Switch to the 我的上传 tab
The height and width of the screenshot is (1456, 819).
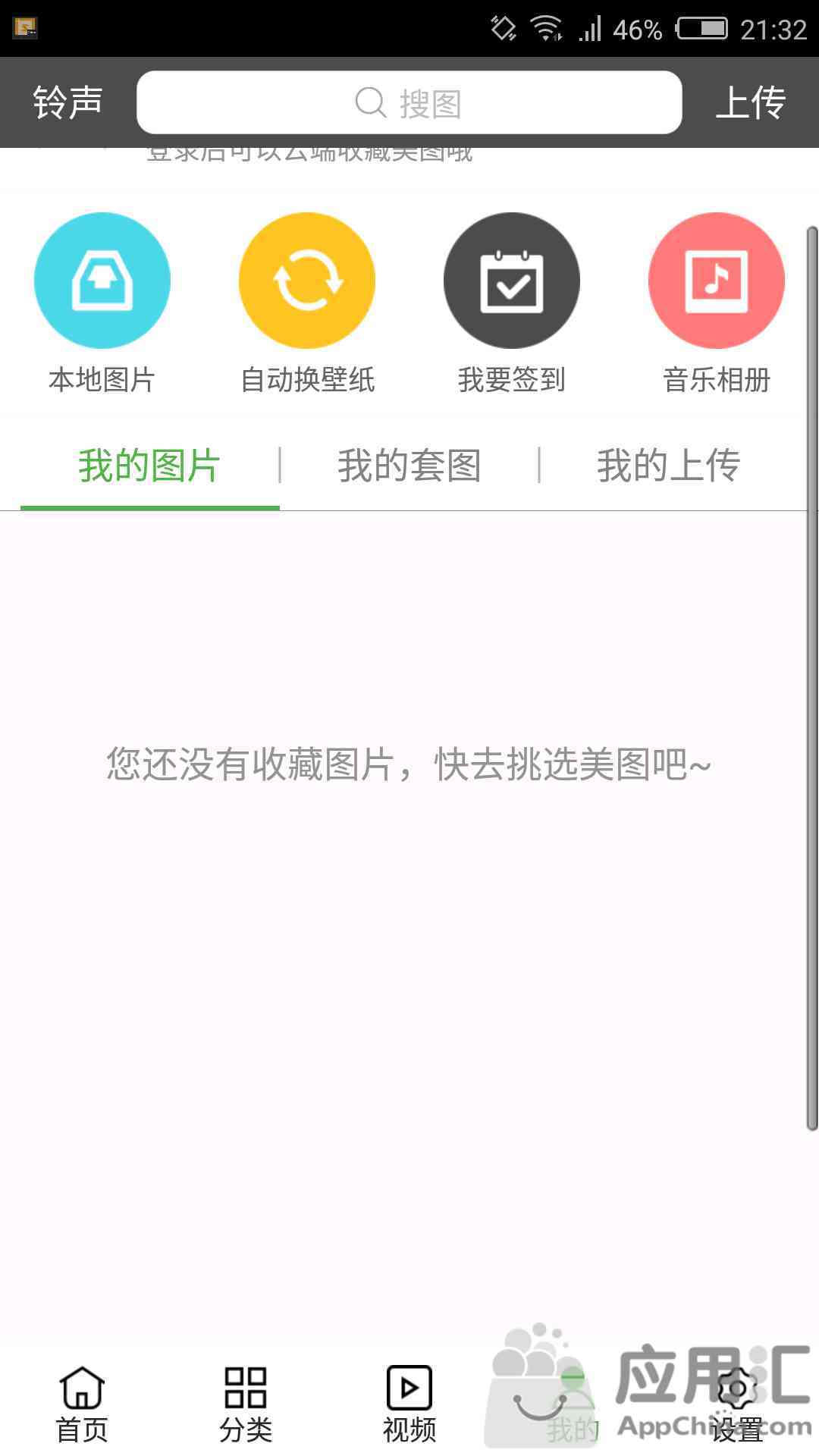668,465
